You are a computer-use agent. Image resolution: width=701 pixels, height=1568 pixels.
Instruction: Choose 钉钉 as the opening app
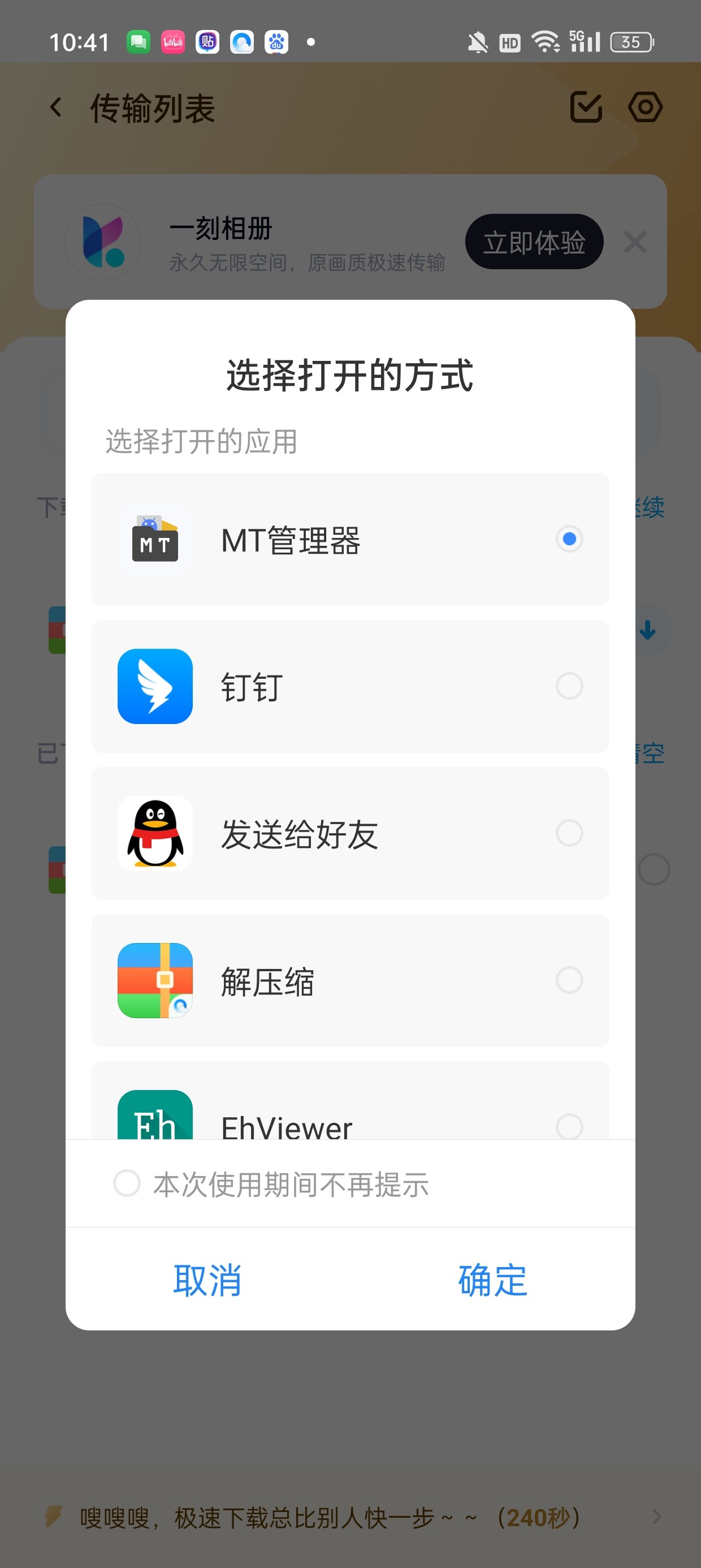[x=350, y=686]
